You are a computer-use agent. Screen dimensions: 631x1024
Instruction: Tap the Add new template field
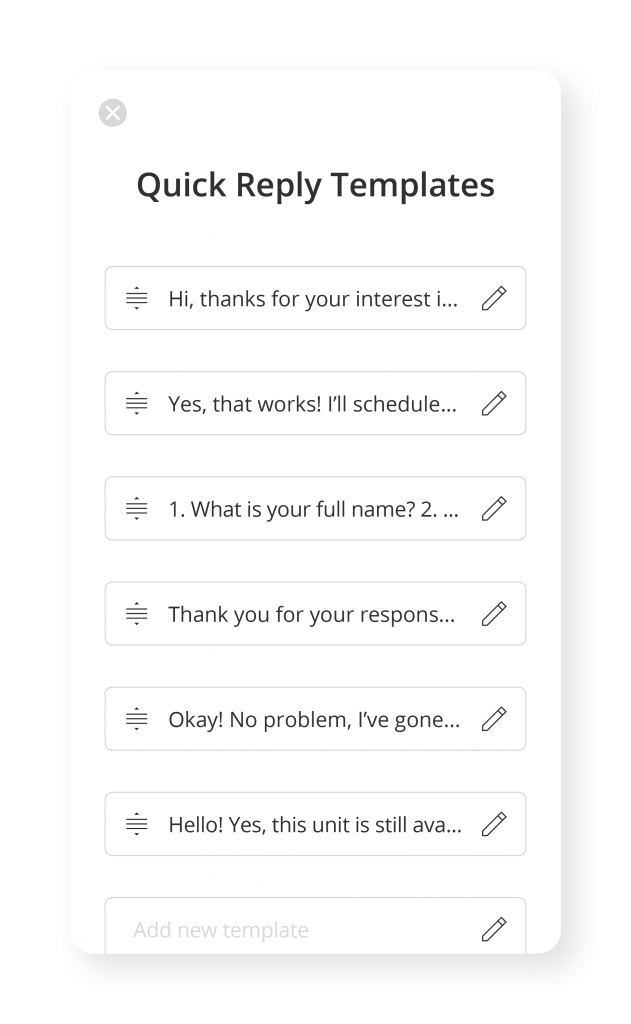[x=316, y=926]
